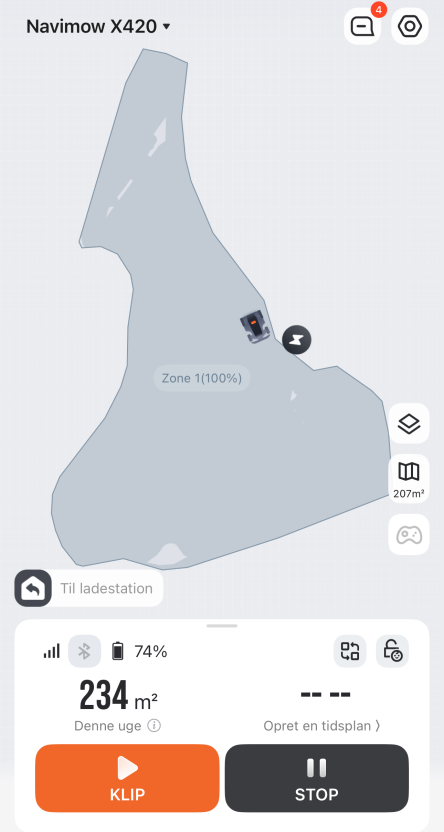This screenshot has width=444, height=832.
Task: Tap the Bluetooth connection icon
Action: pos(84,651)
